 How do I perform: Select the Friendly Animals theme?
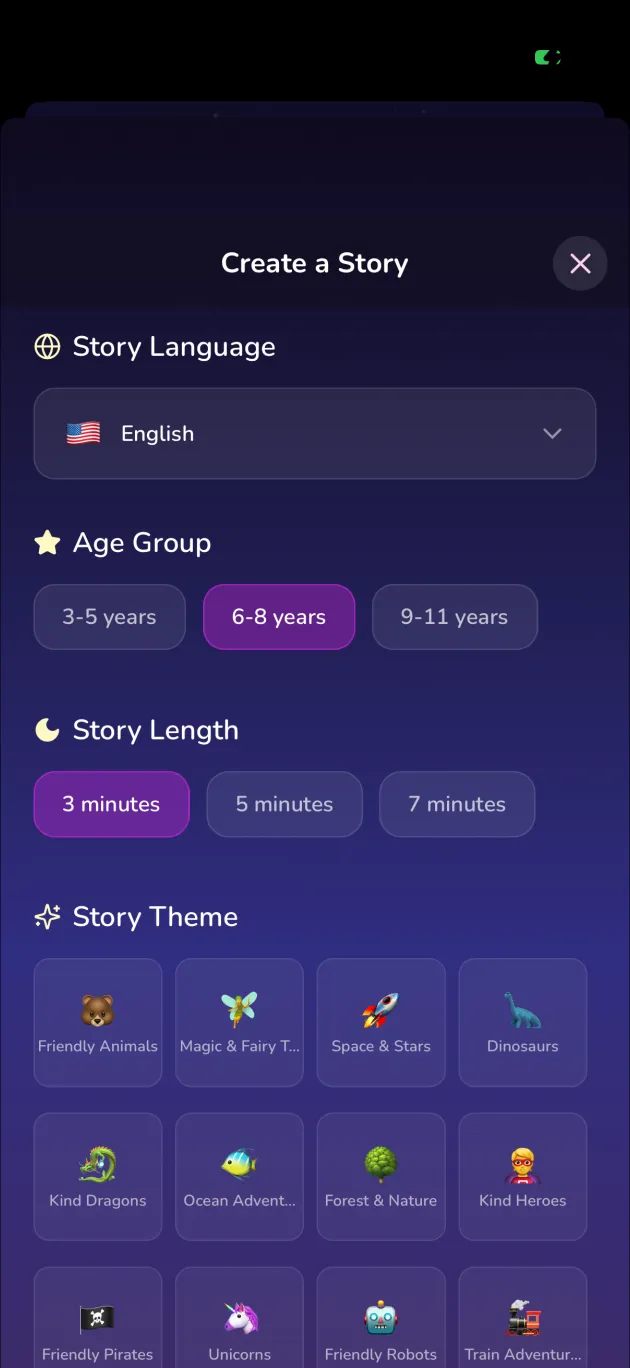[98, 1022]
